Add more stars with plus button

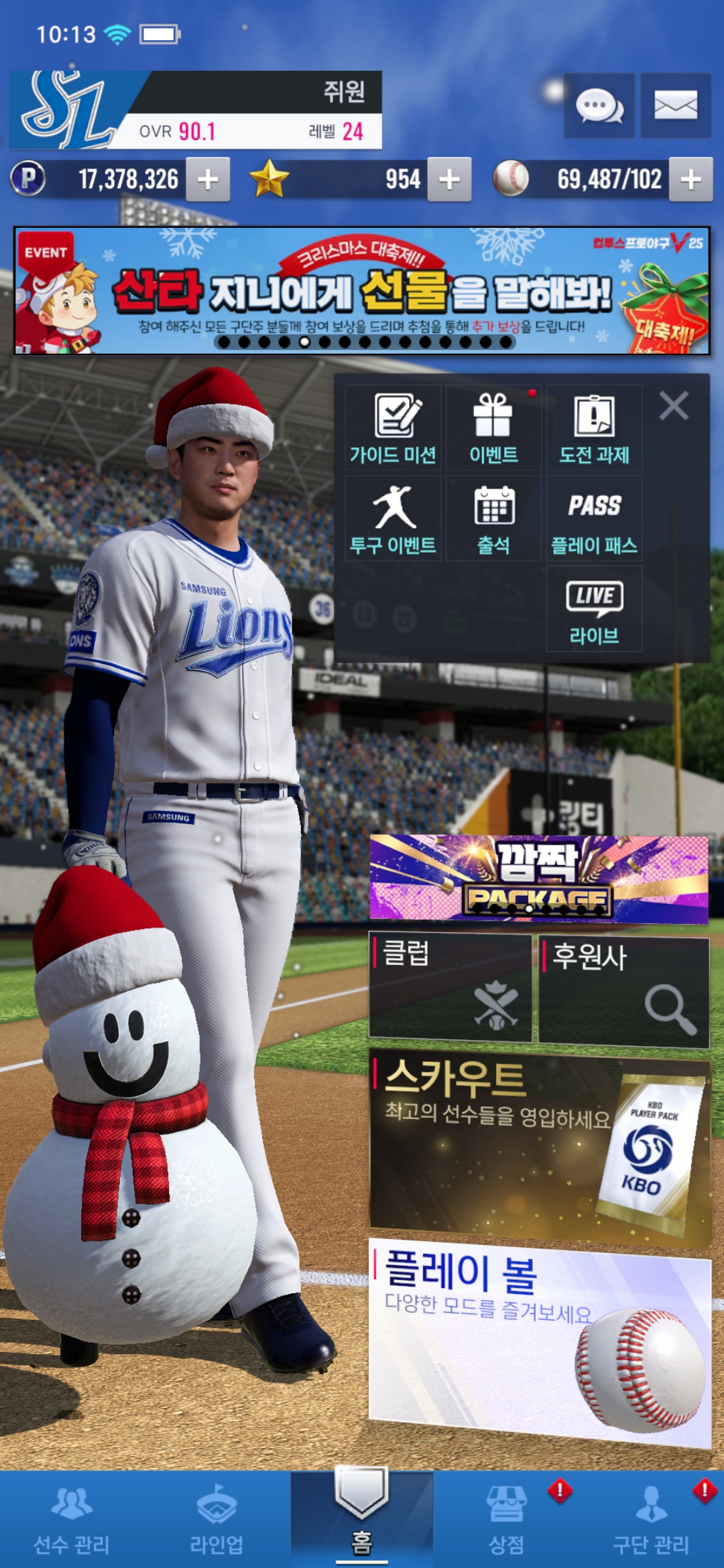click(x=449, y=180)
